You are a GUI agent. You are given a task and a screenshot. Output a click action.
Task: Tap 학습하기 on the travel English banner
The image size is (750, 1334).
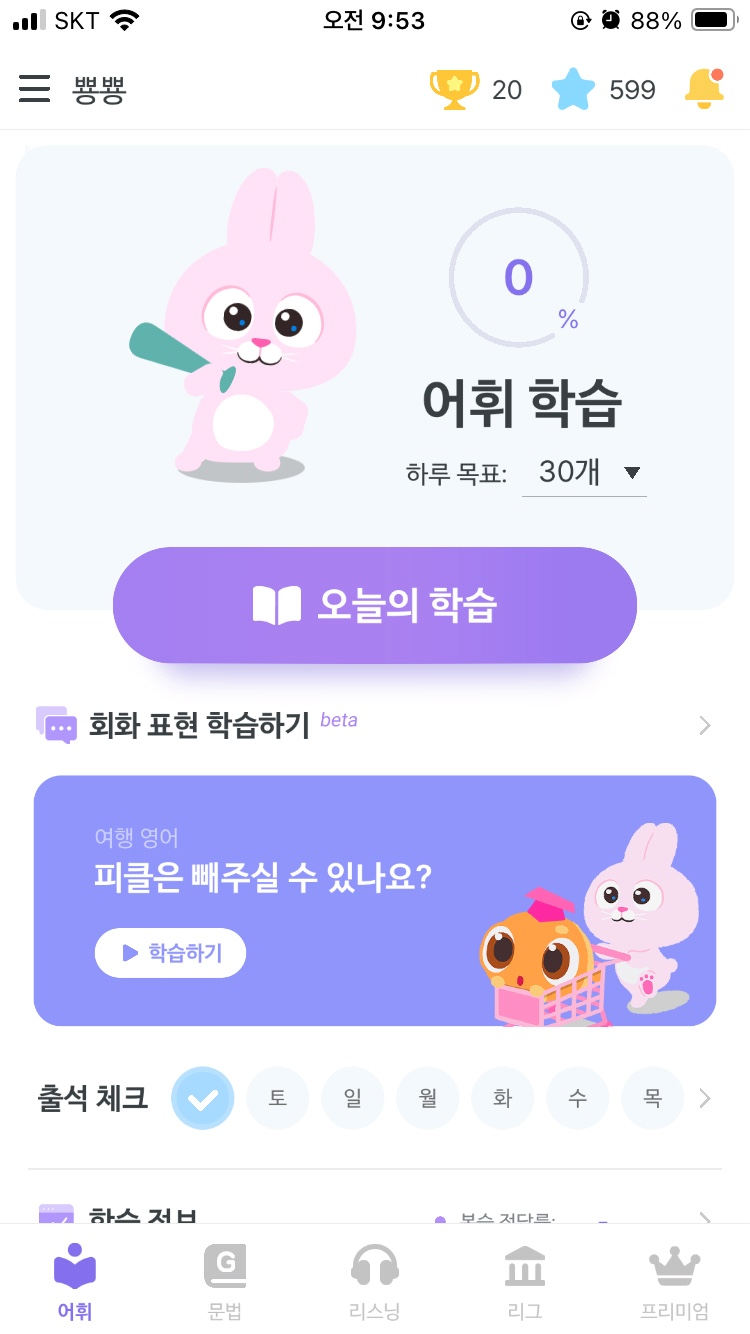[170, 953]
